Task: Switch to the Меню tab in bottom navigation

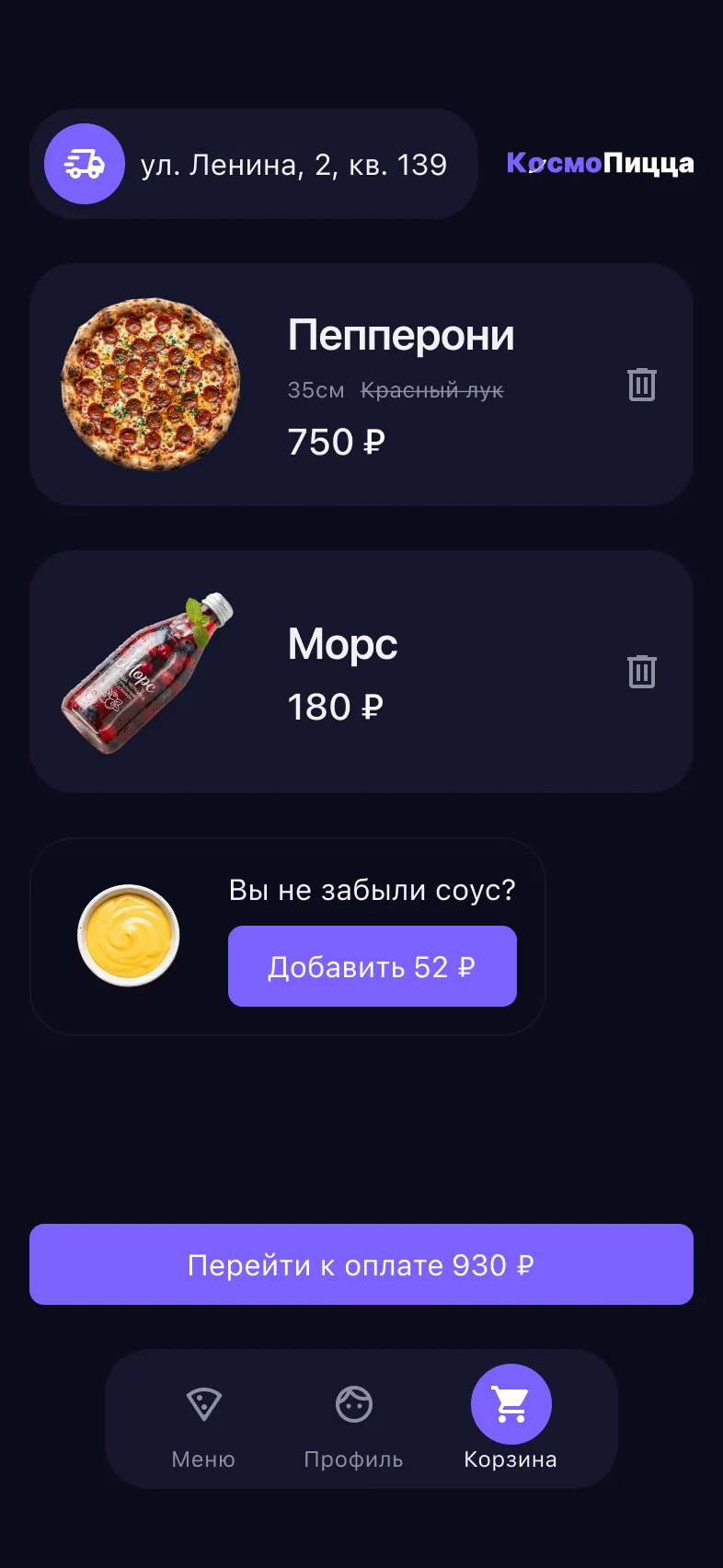Action: tap(202, 1458)
